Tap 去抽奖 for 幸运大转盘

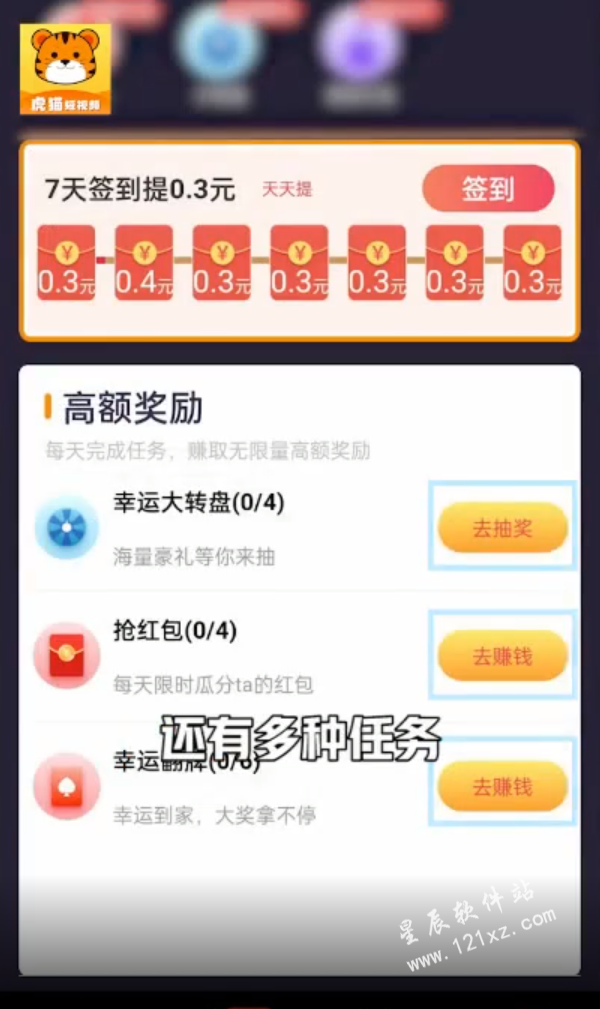[x=502, y=527]
